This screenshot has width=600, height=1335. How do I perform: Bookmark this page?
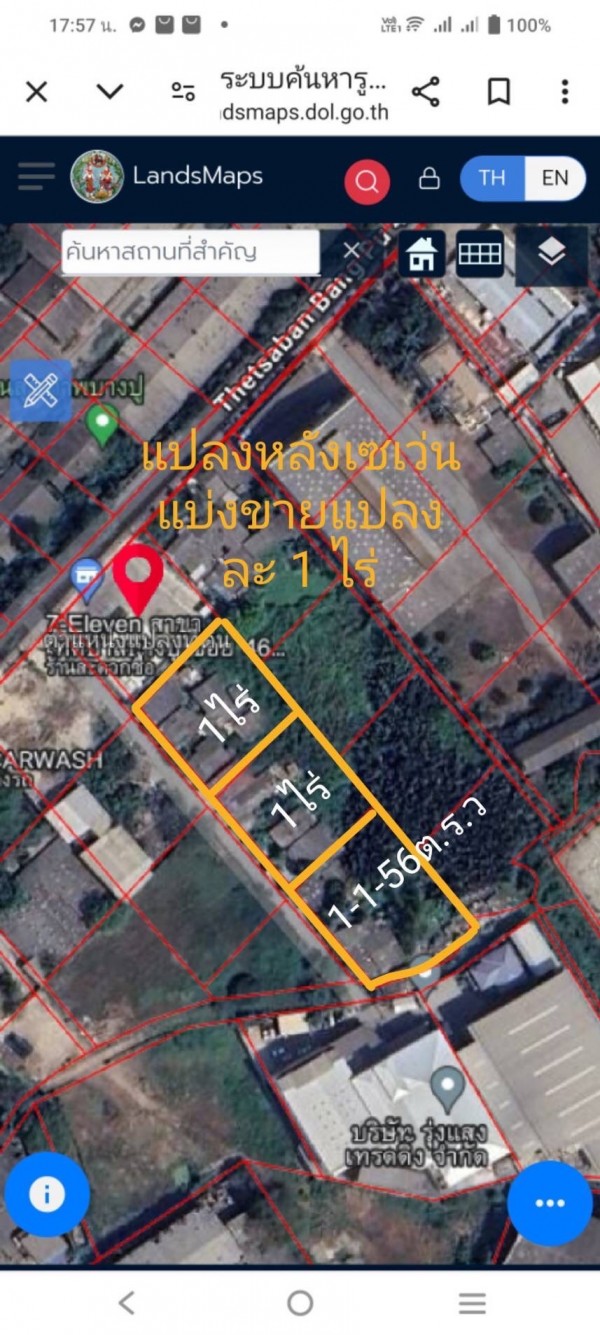[x=498, y=93]
